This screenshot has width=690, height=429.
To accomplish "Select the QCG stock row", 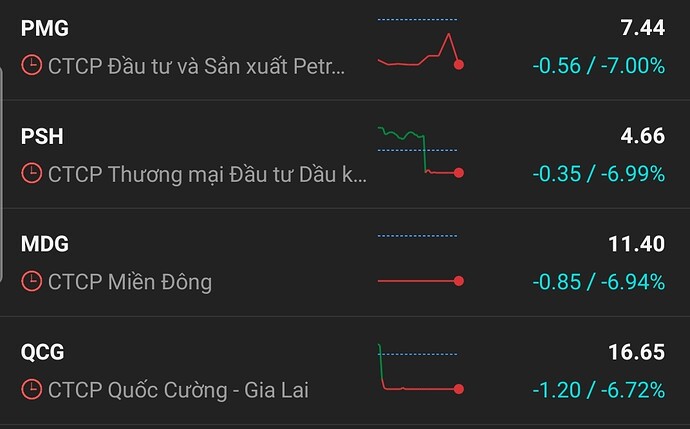I will 200,371.
